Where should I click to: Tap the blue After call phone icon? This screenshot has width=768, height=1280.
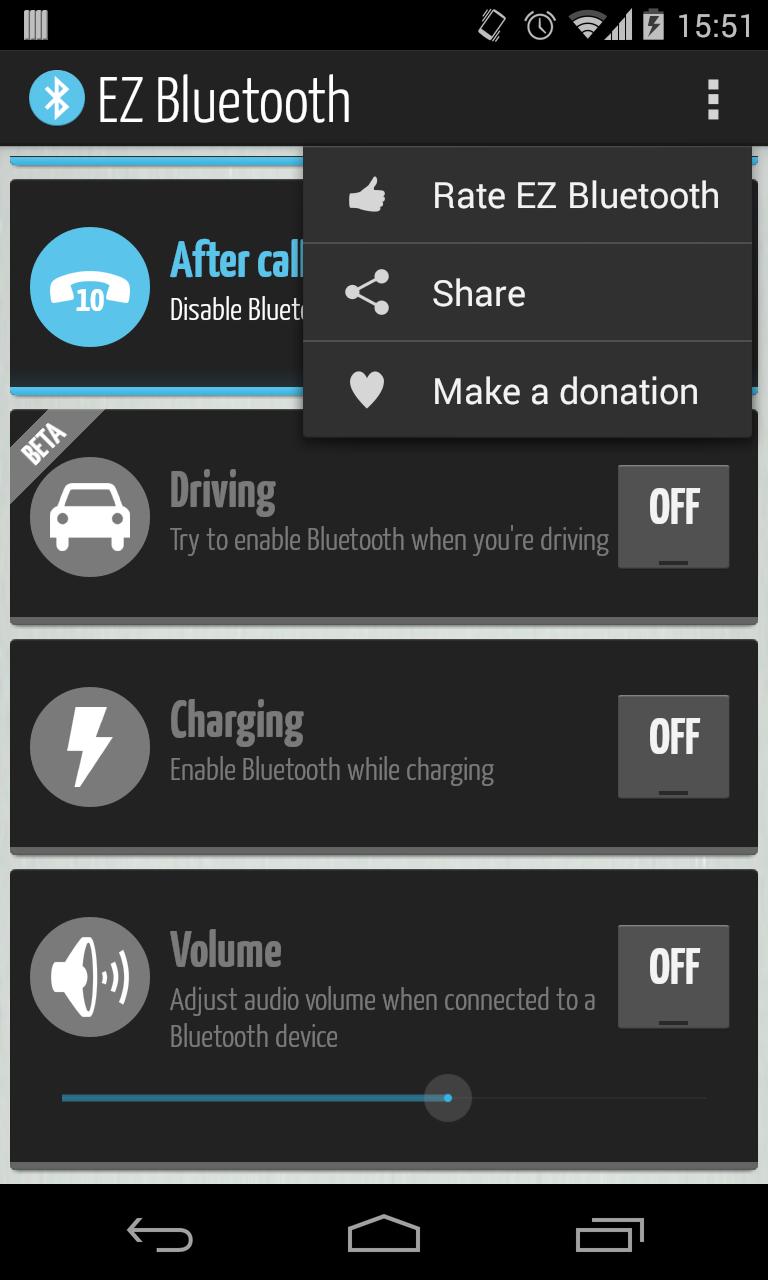click(90, 286)
